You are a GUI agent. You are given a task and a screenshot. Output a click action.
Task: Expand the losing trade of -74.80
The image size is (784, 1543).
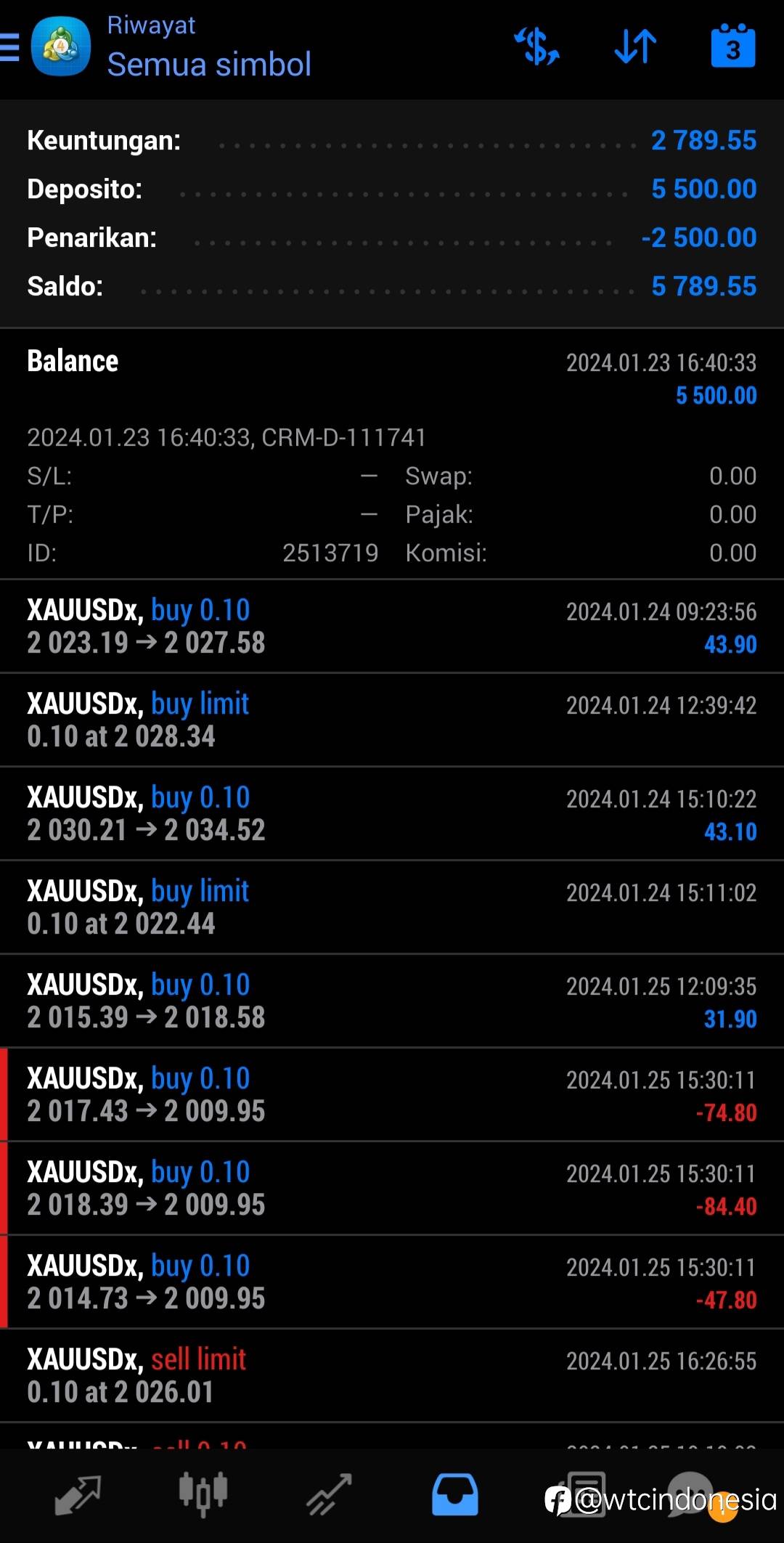coord(392,1094)
